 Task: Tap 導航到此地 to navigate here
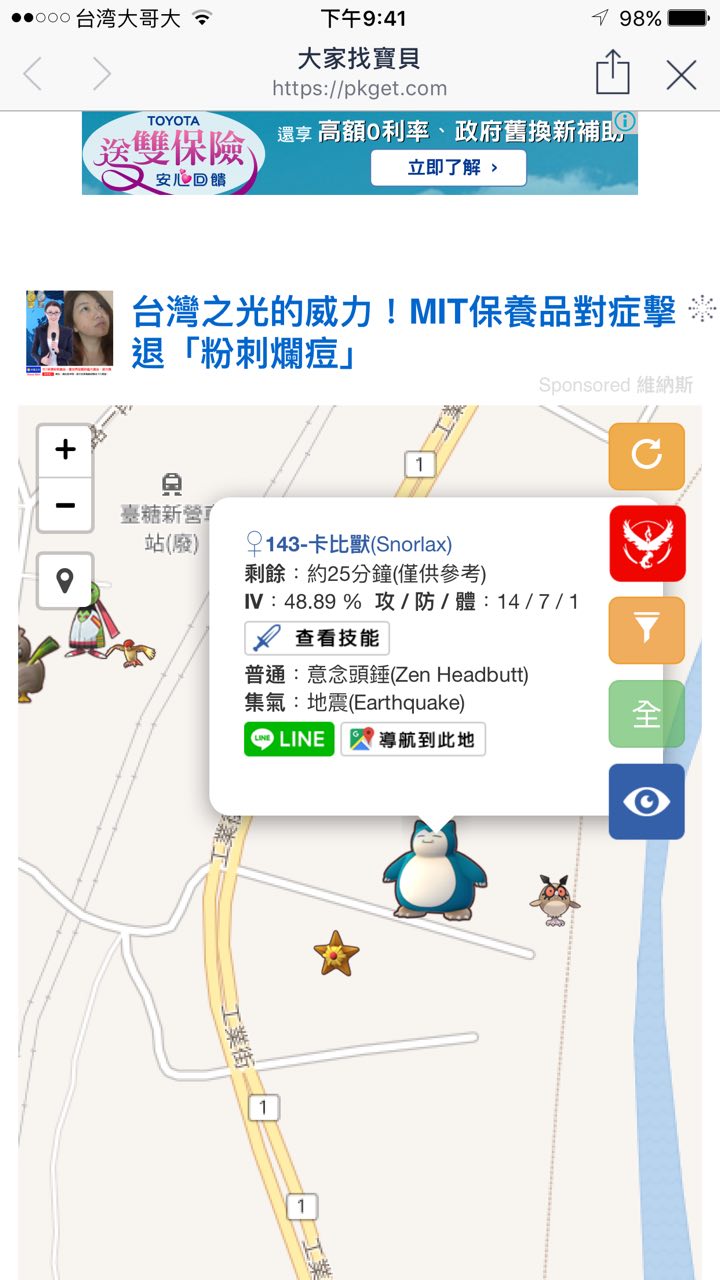413,740
